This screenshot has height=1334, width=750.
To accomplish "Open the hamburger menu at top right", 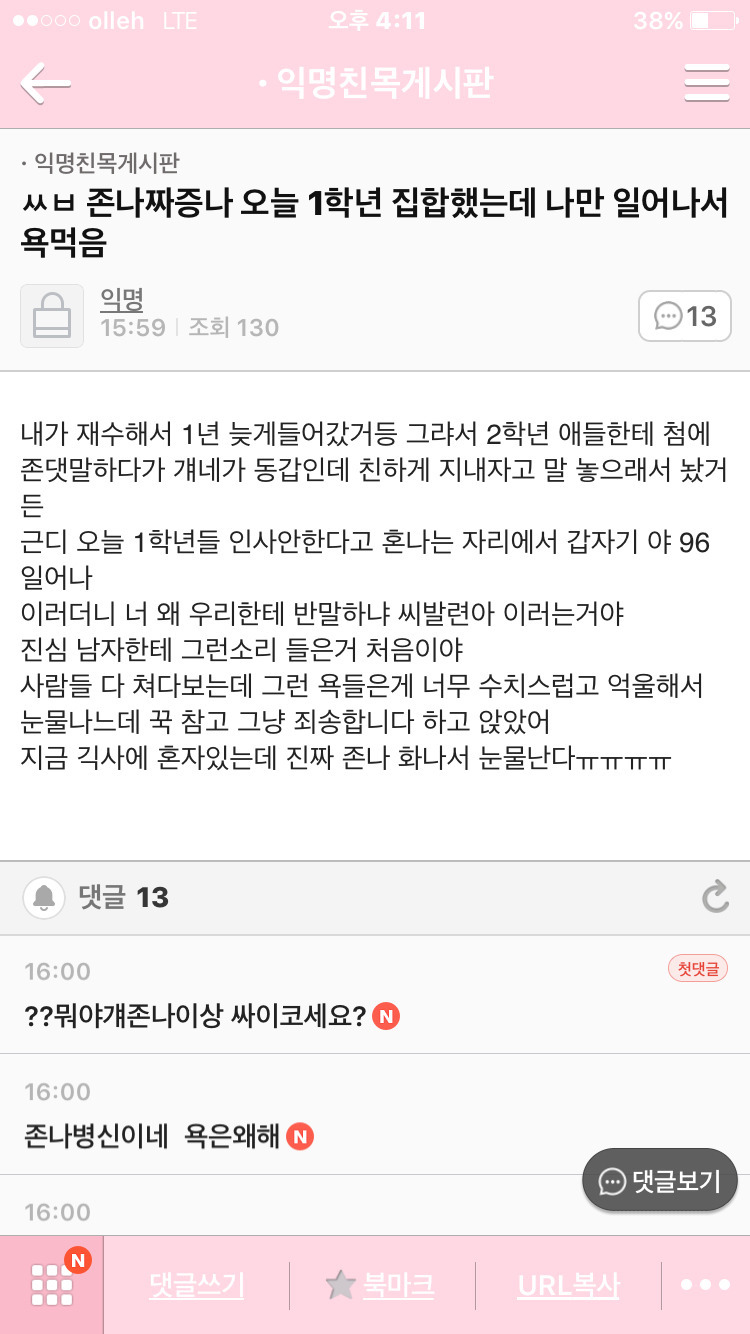I will (706, 84).
